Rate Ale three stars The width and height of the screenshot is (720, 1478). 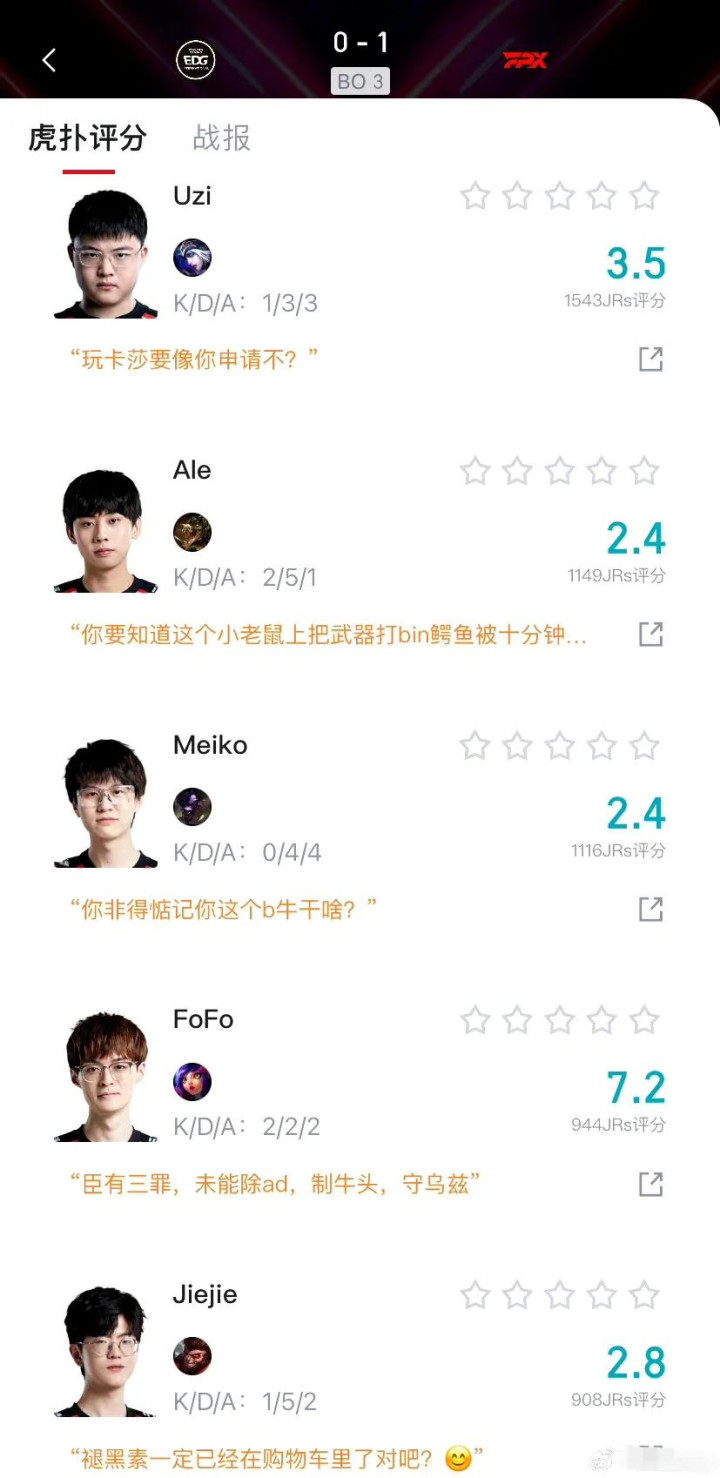point(560,471)
